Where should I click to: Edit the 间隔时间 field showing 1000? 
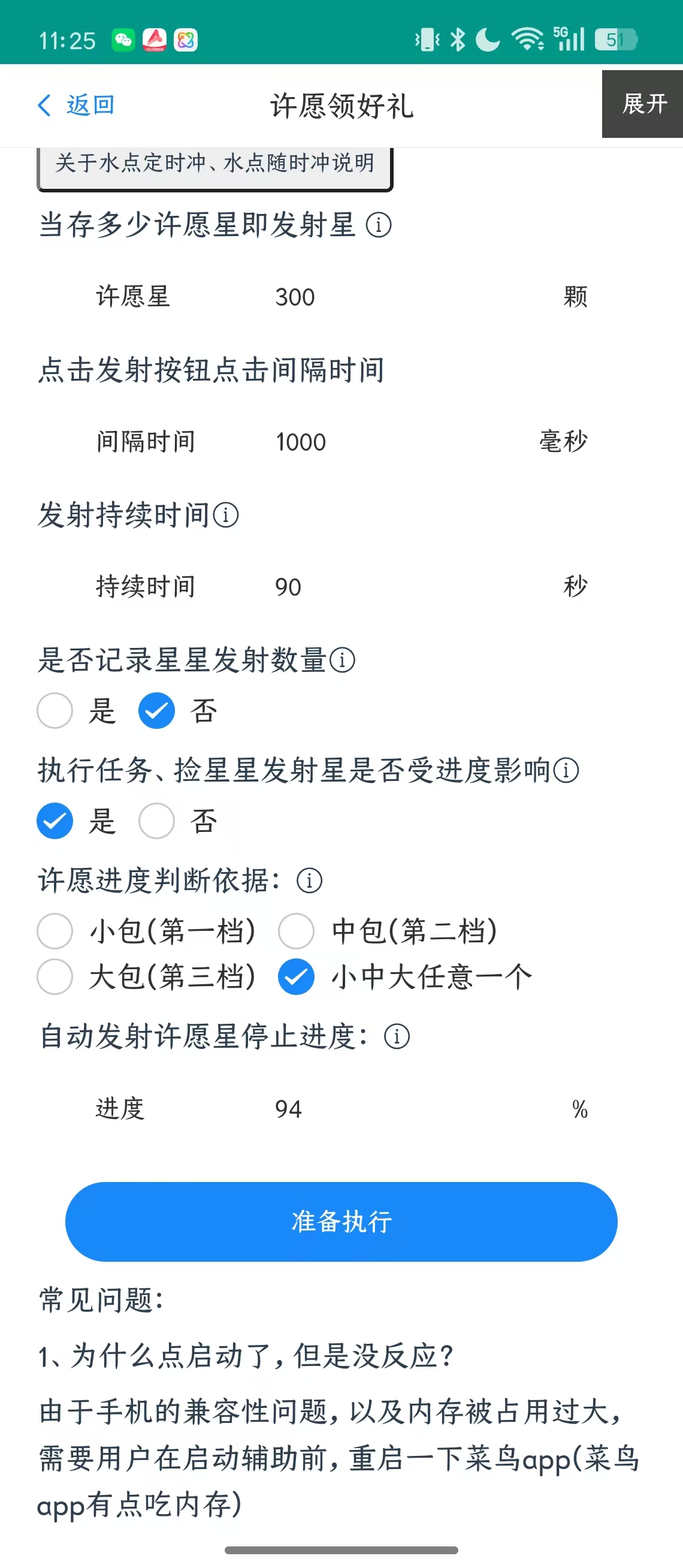(x=389, y=442)
